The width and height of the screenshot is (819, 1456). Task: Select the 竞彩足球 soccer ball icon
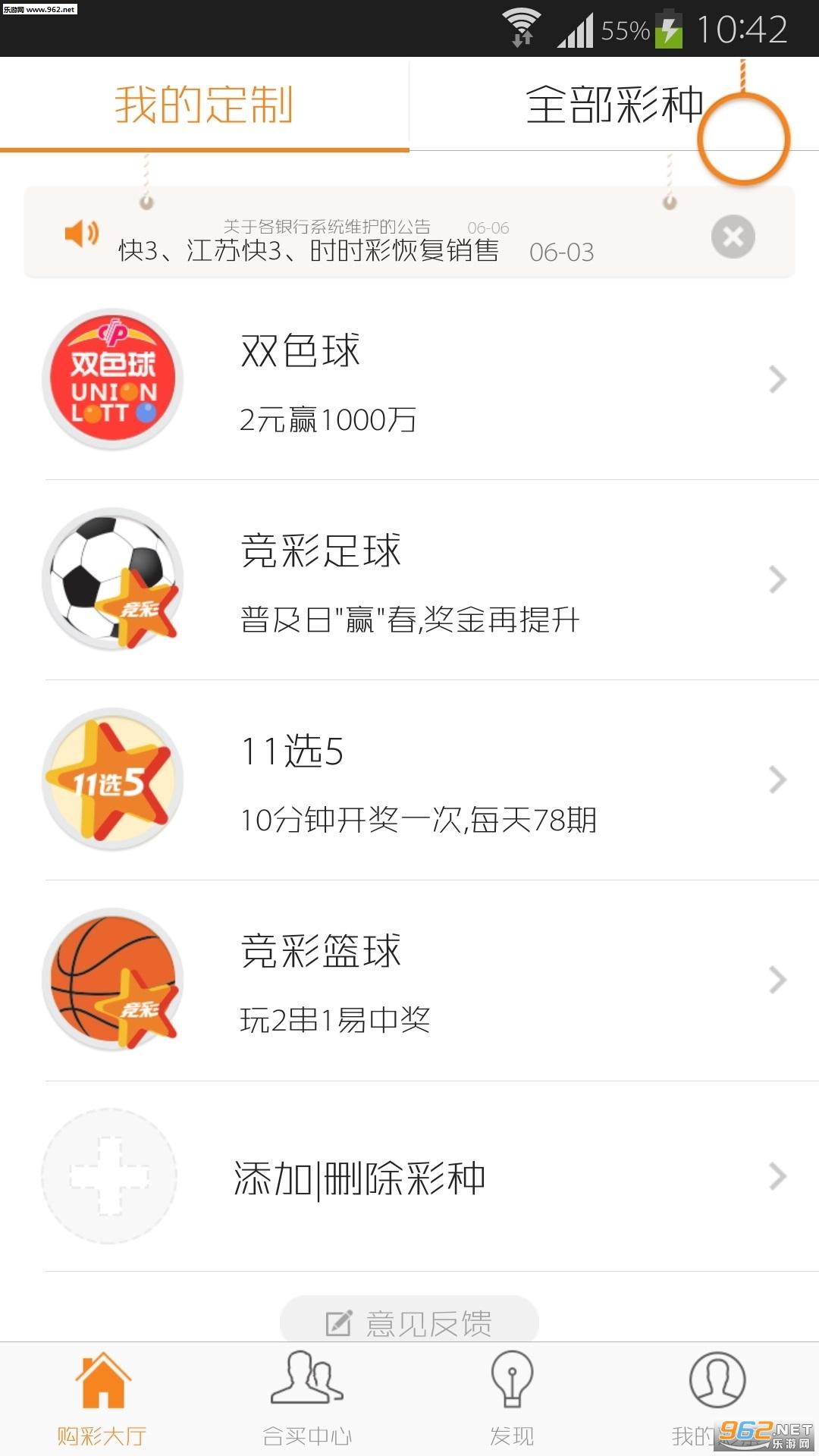point(112,579)
